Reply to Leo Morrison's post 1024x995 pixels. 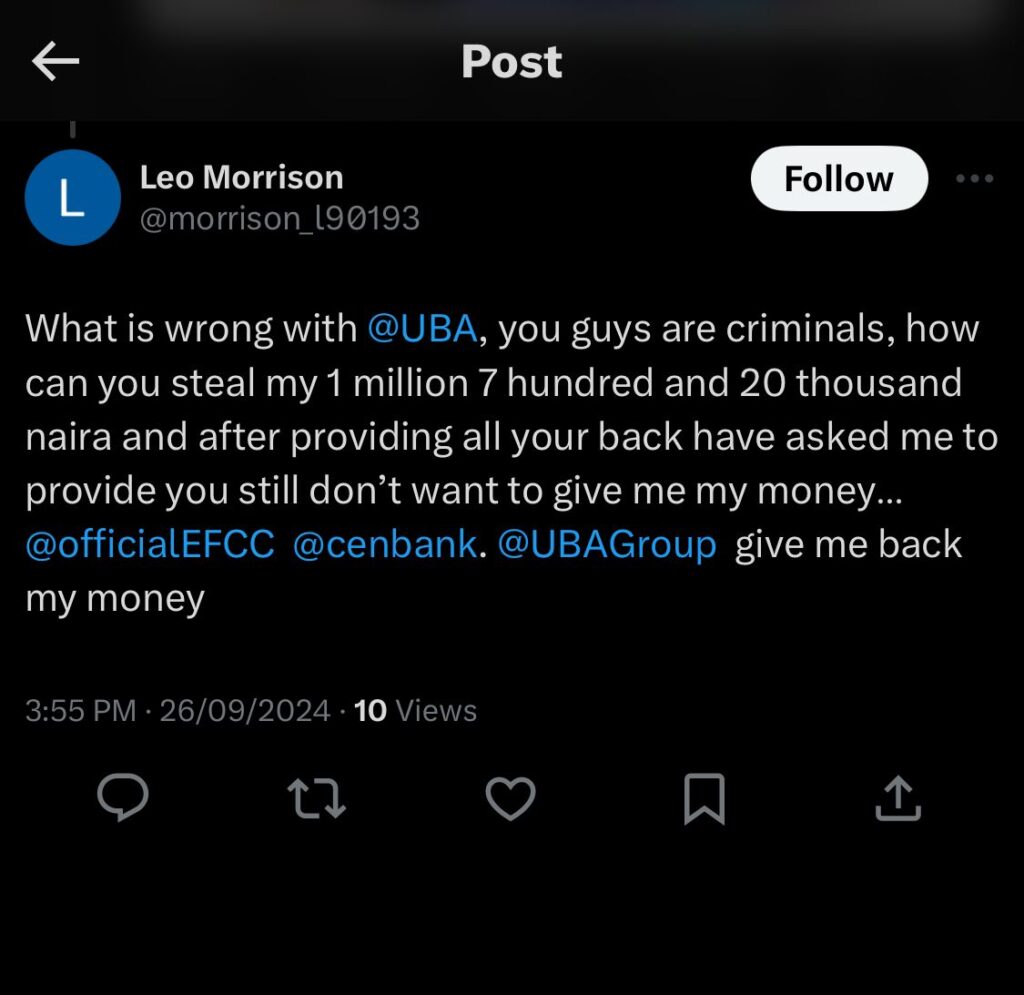(x=123, y=800)
